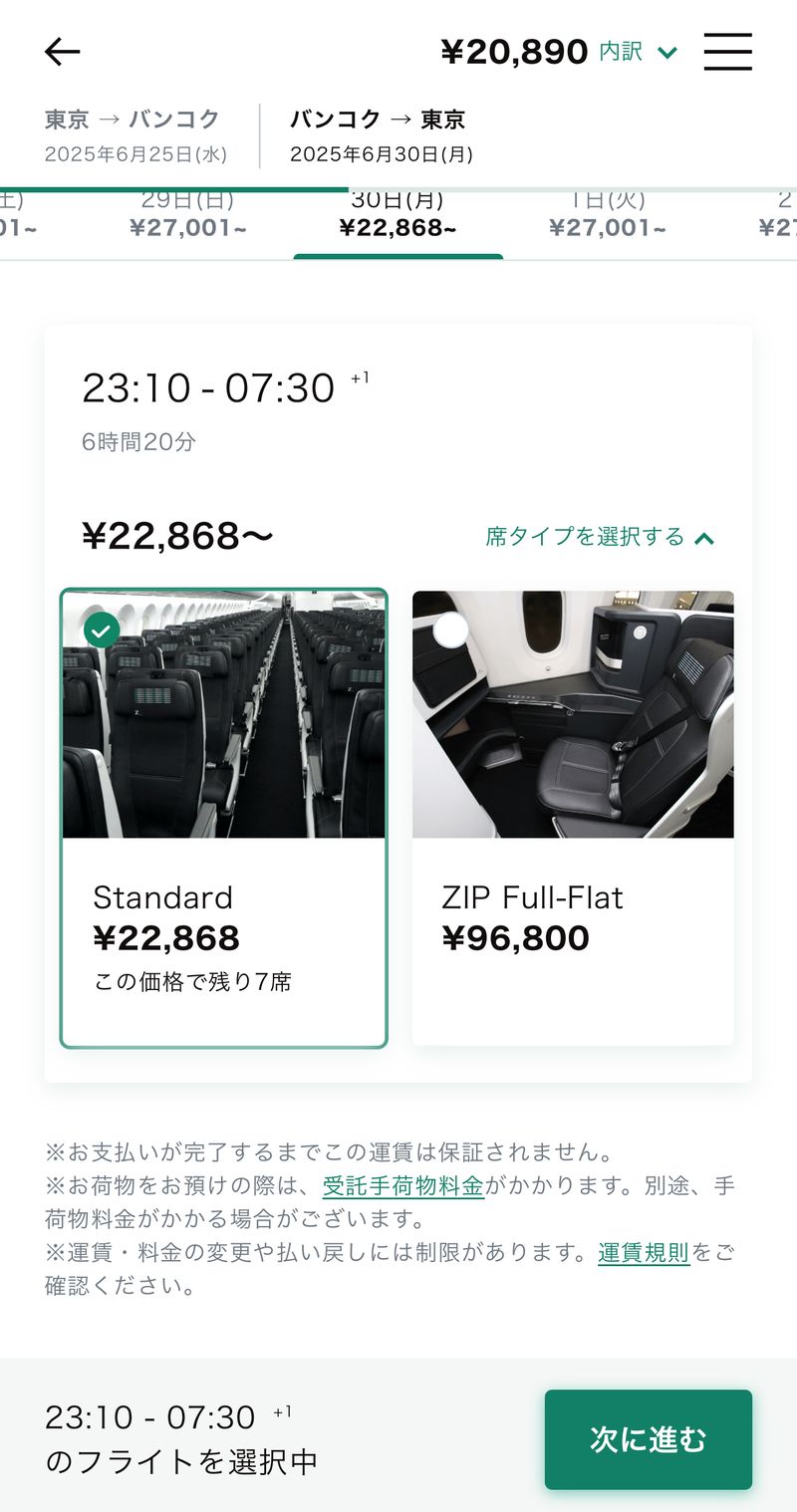This screenshot has width=797, height=1512.
Task: Select the バンコク → 東京 return tab
Action: click(x=381, y=135)
